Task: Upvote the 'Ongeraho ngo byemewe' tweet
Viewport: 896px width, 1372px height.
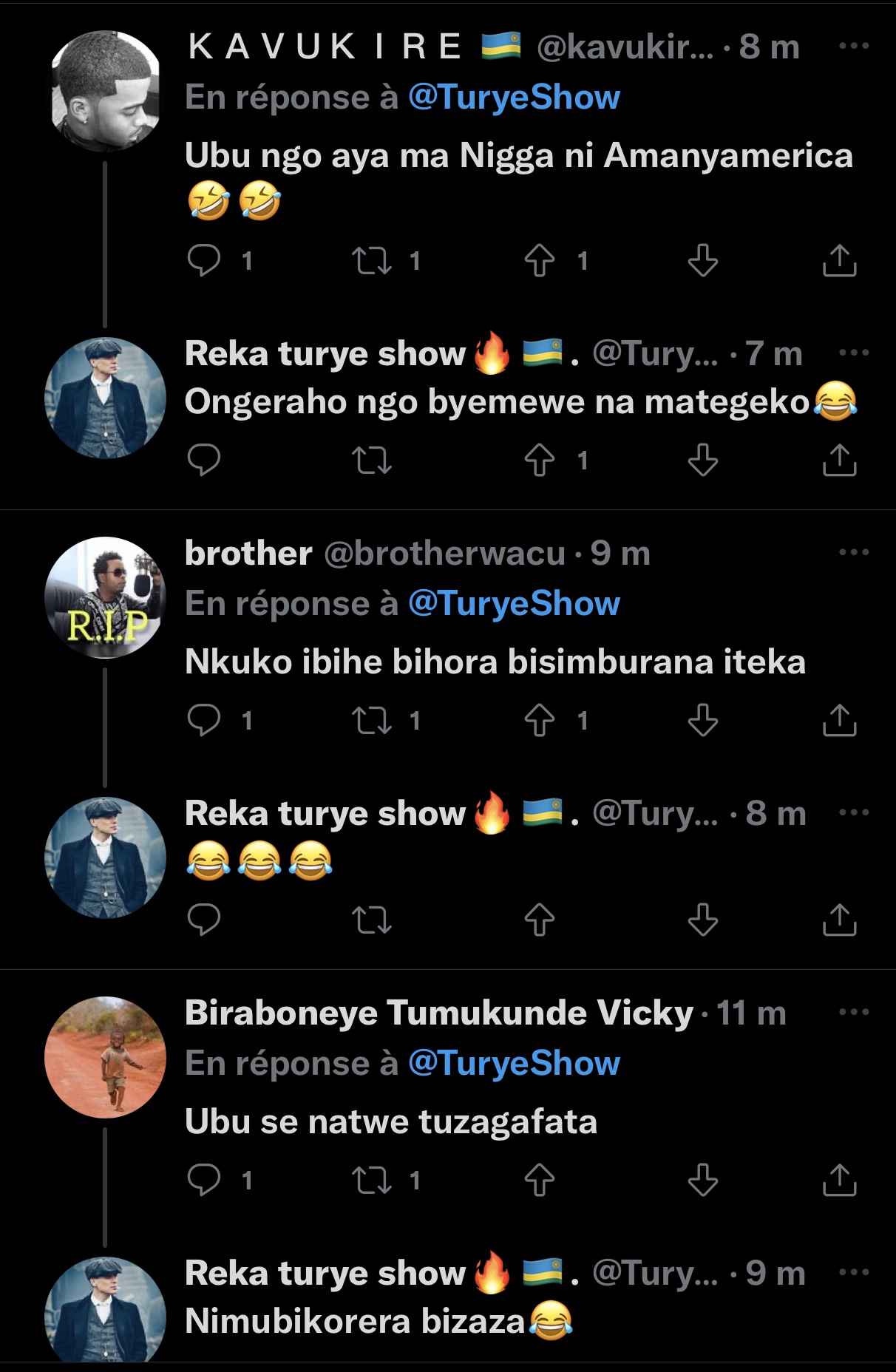Action: pyautogui.click(x=540, y=460)
